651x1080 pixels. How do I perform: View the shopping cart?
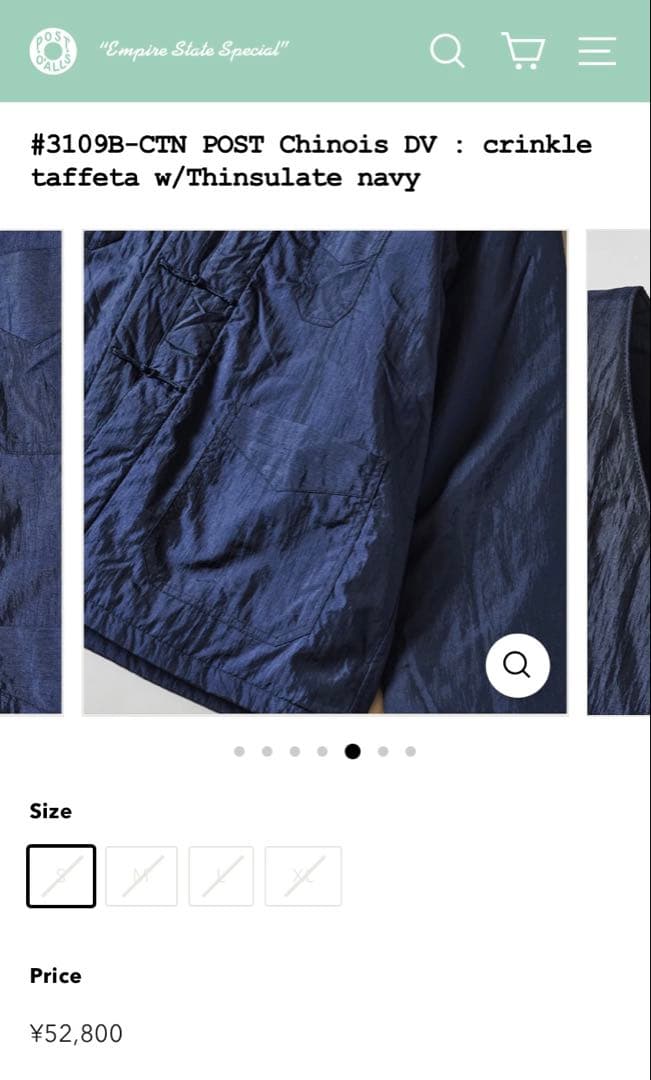(x=523, y=50)
